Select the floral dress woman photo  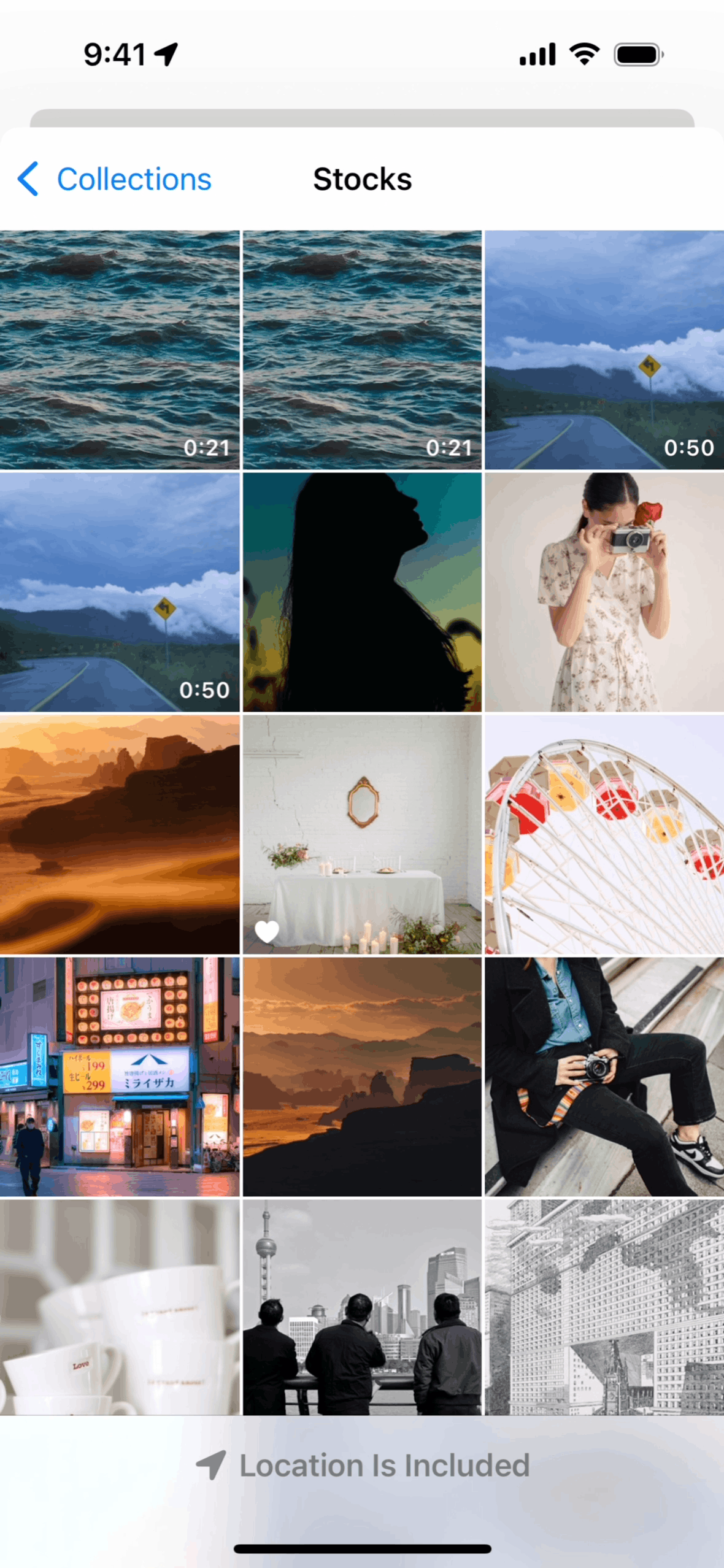pyautogui.click(x=604, y=592)
